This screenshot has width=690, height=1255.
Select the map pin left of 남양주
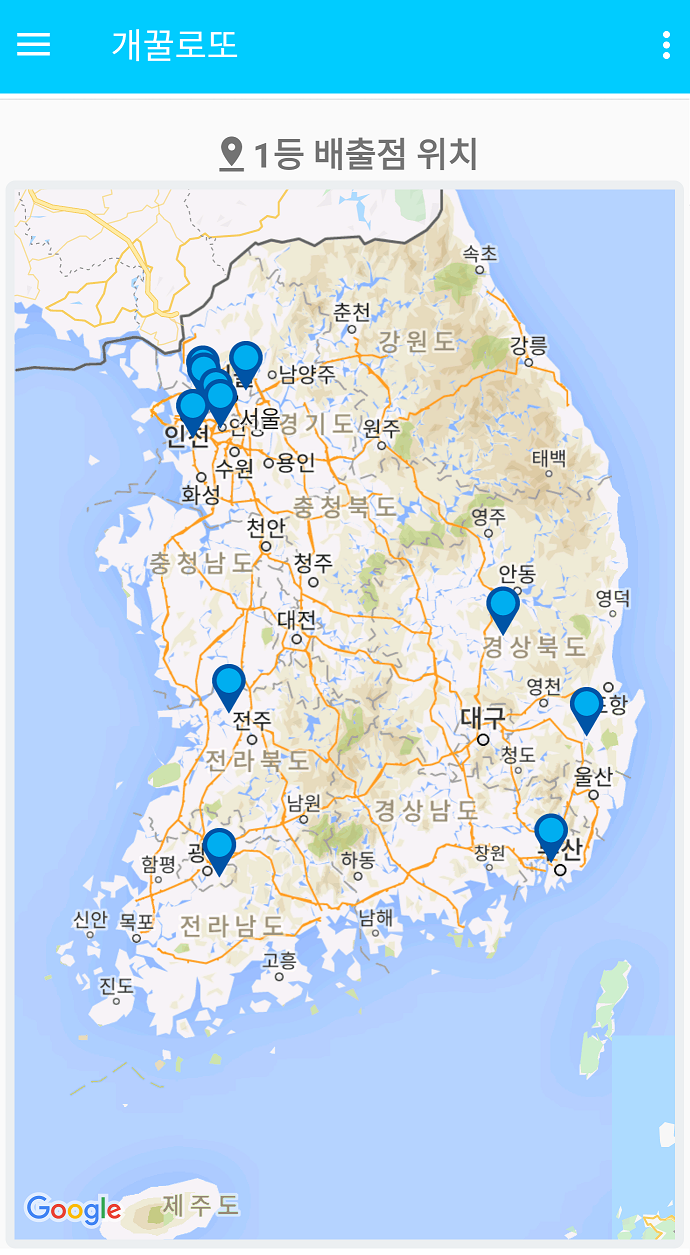click(x=246, y=360)
